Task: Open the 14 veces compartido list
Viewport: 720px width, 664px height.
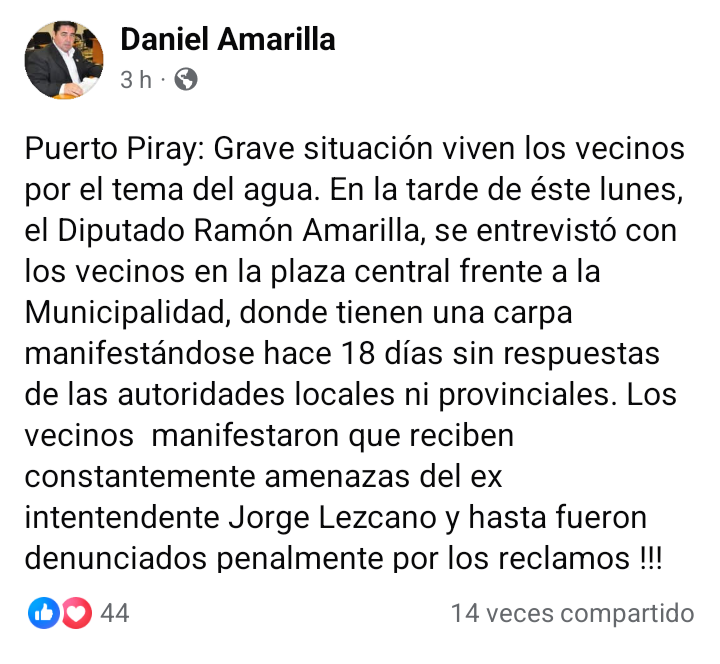Action: [x=572, y=613]
